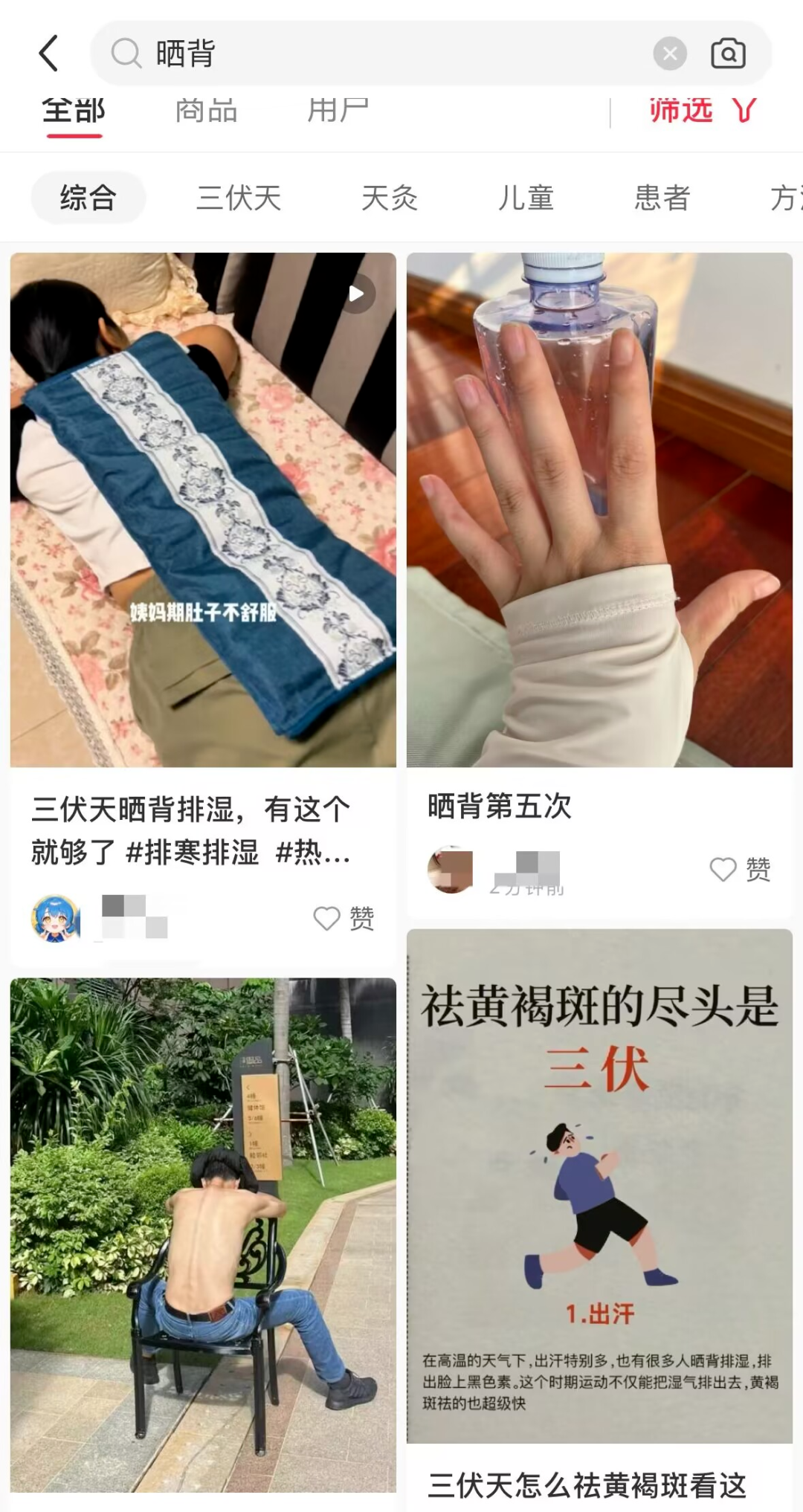Tap the magnifying glass search icon
Screen dimensions: 803x1512
tap(127, 53)
